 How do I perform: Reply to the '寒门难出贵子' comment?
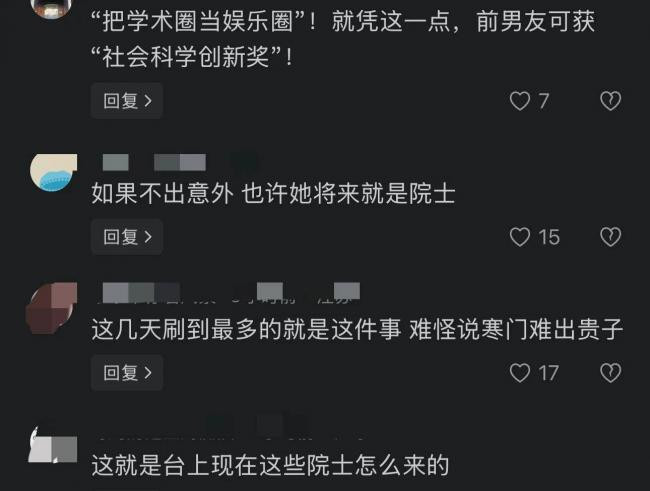pyautogui.click(x=127, y=373)
